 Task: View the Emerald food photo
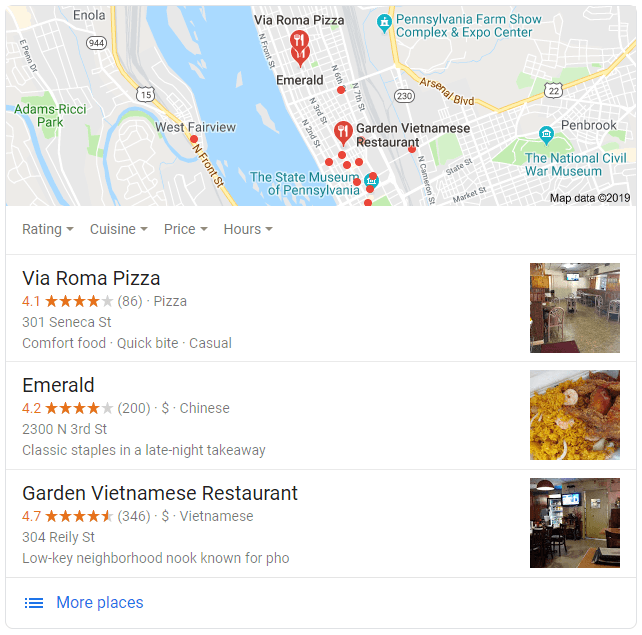pyautogui.click(x=574, y=415)
